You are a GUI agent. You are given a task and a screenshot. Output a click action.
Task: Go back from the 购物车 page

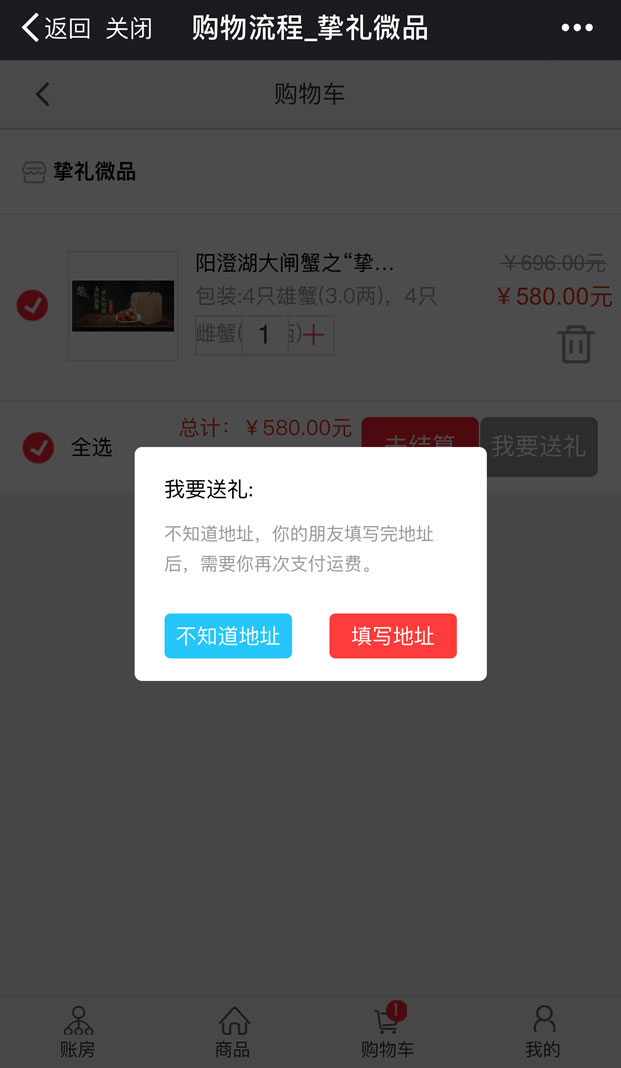[42, 94]
